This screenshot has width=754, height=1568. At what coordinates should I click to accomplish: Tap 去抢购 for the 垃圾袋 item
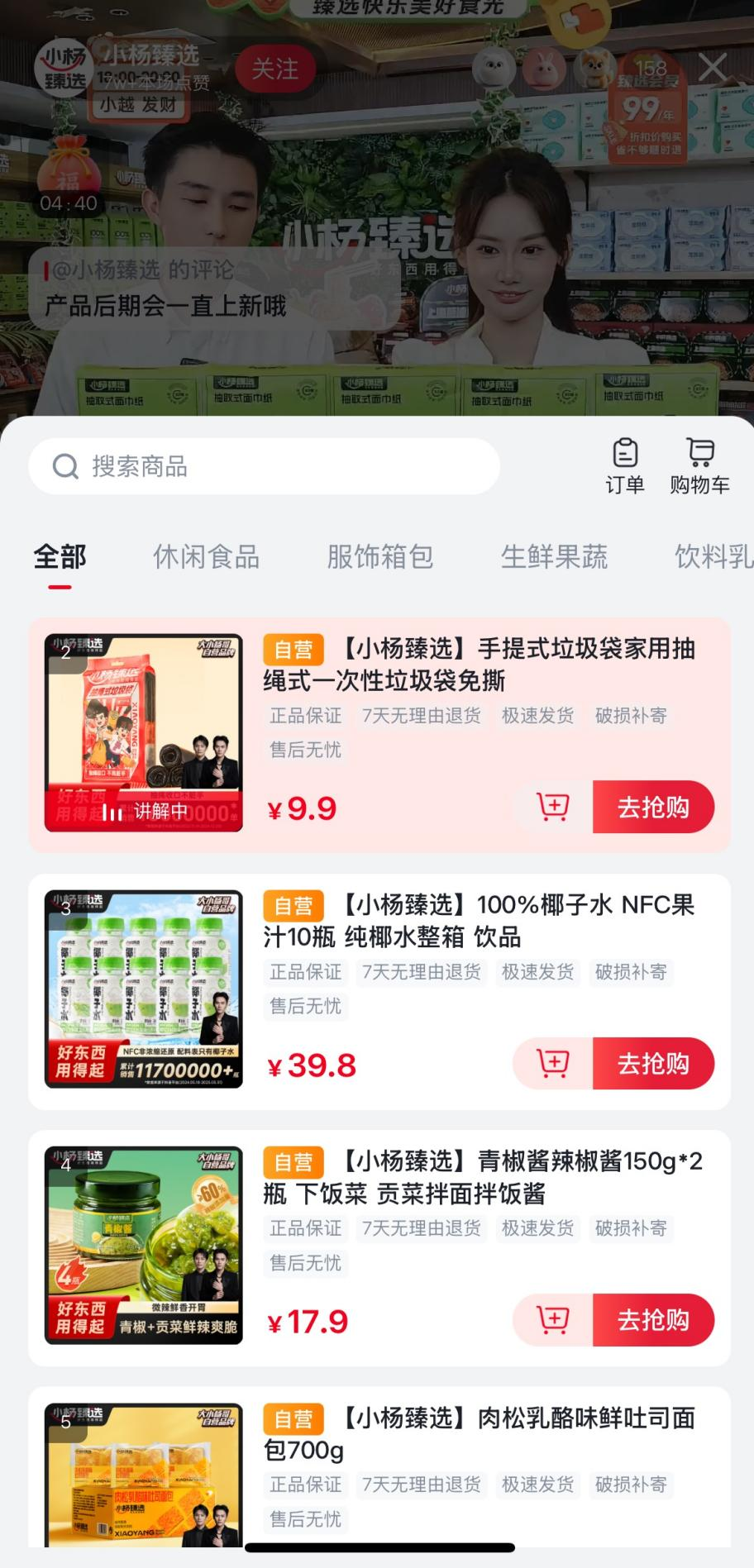click(653, 808)
